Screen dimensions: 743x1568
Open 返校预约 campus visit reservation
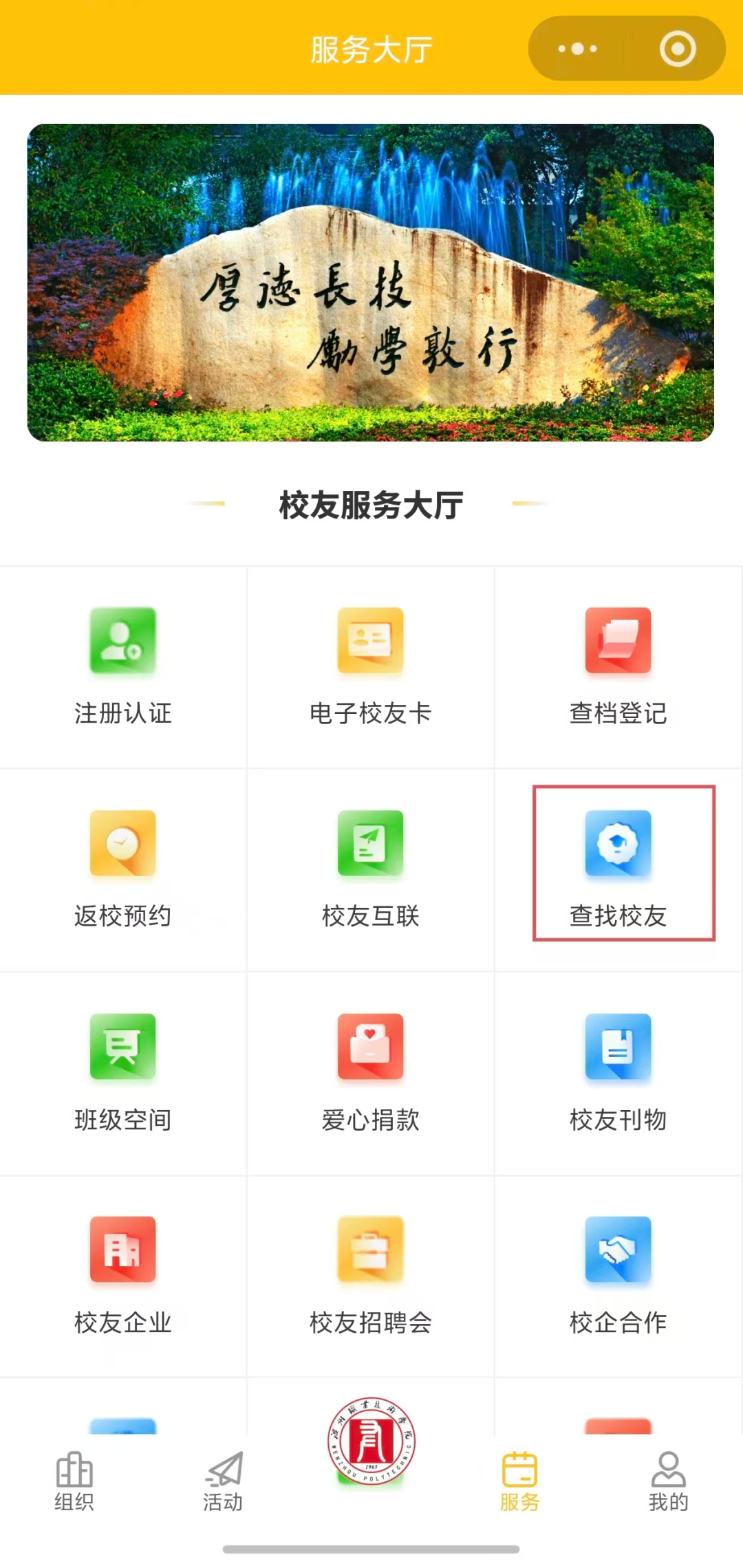(122, 869)
